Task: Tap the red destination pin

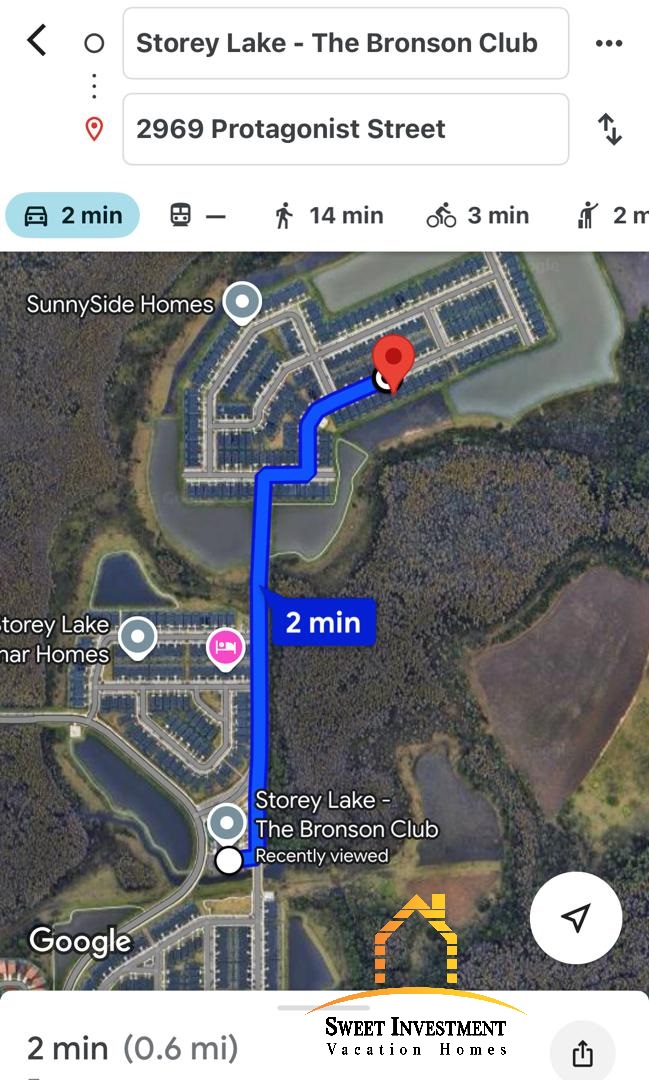Action: [x=394, y=362]
